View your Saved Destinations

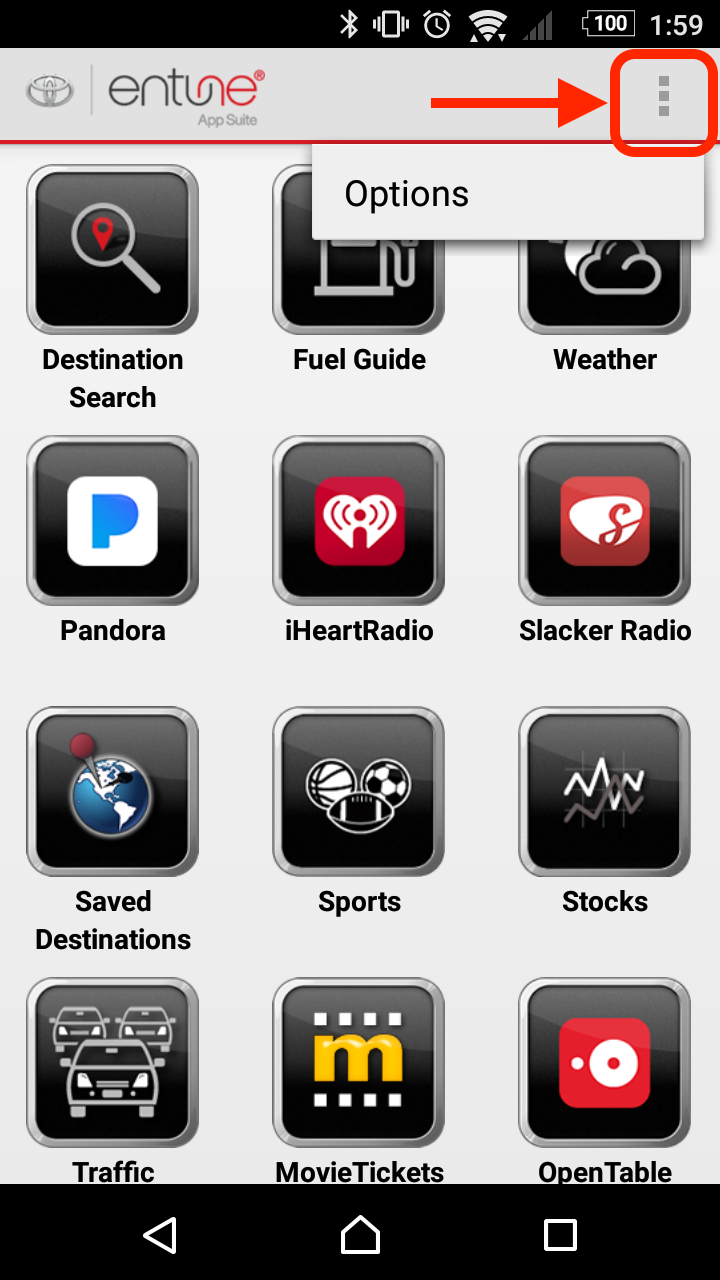pyautogui.click(x=112, y=790)
